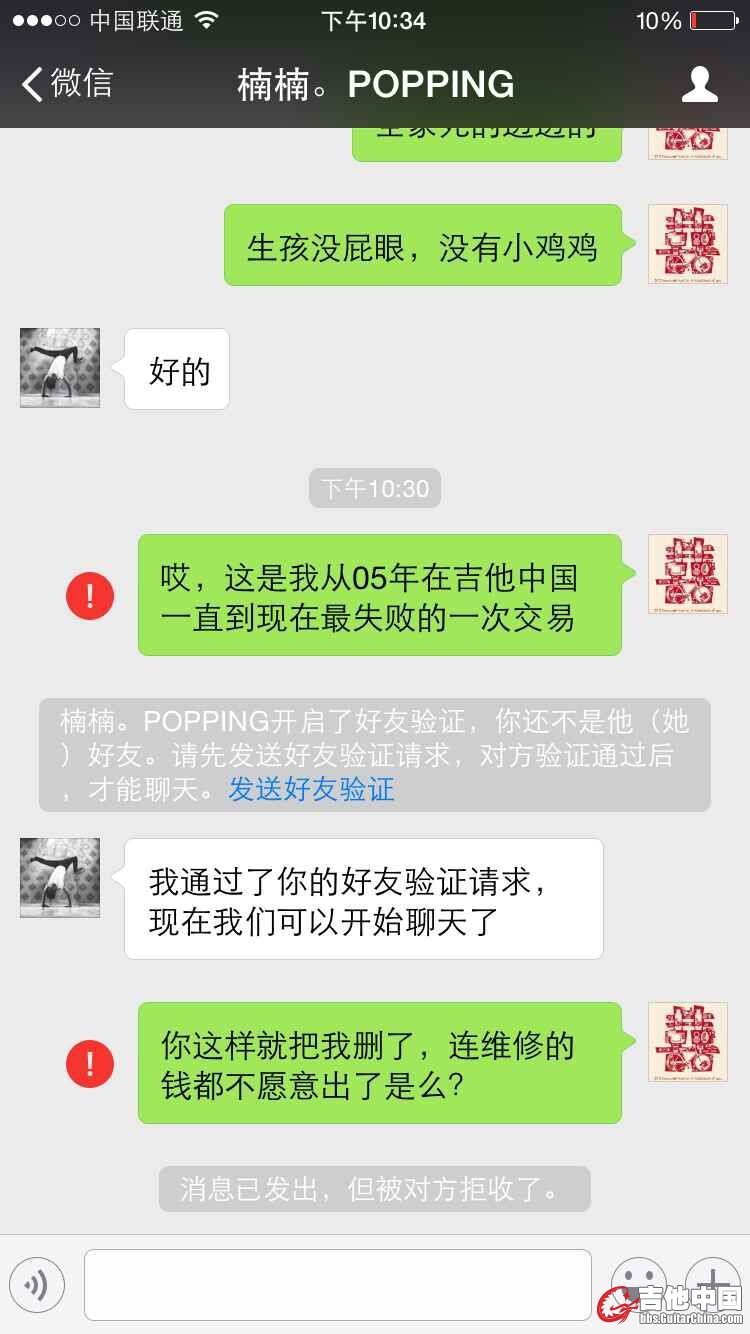The image size is (750, 1334).
Task: Tap the 发送好友验证 link
Action: [x=311, y=789]
